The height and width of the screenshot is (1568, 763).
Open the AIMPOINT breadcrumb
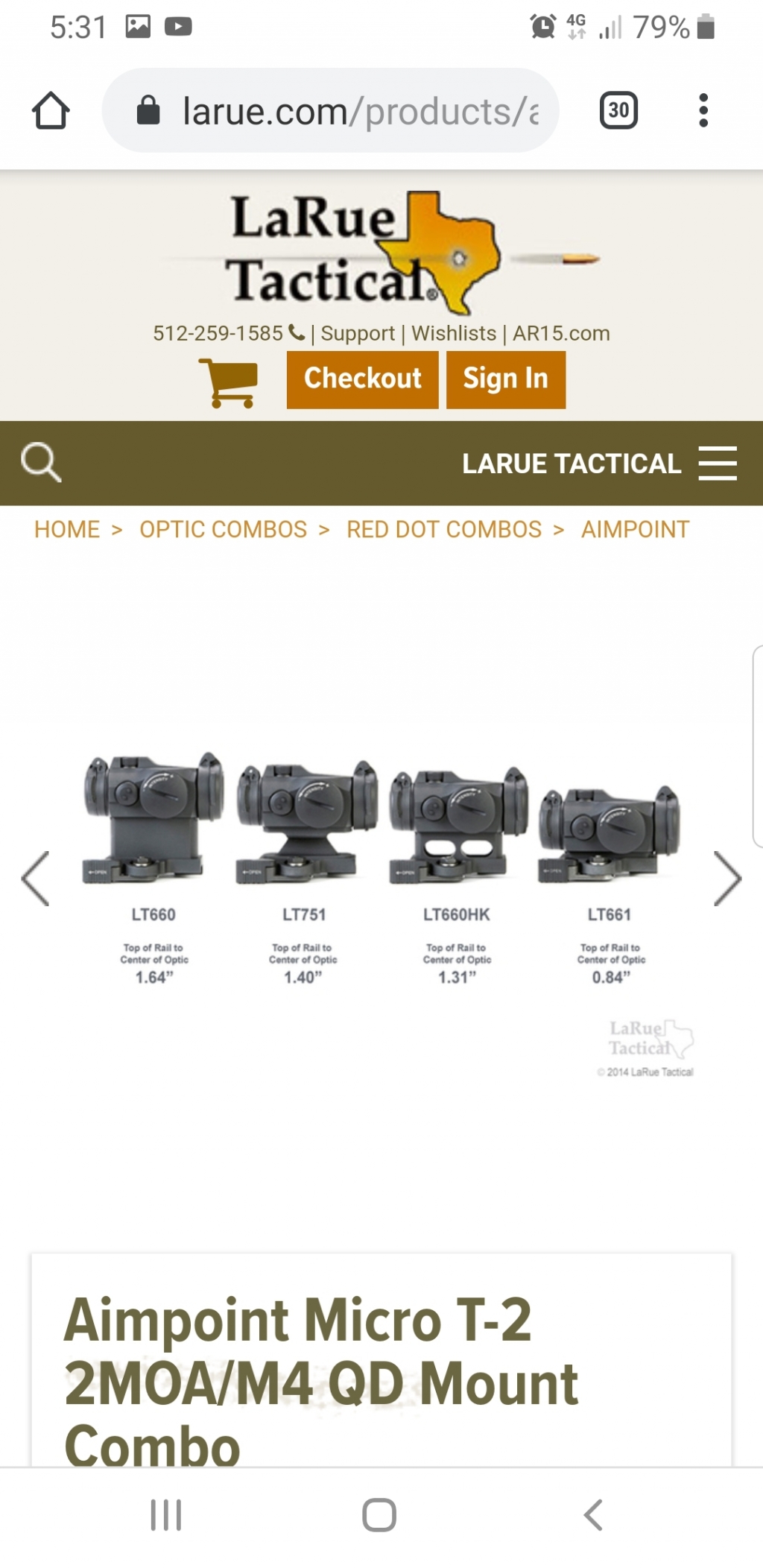coord(635,529)
